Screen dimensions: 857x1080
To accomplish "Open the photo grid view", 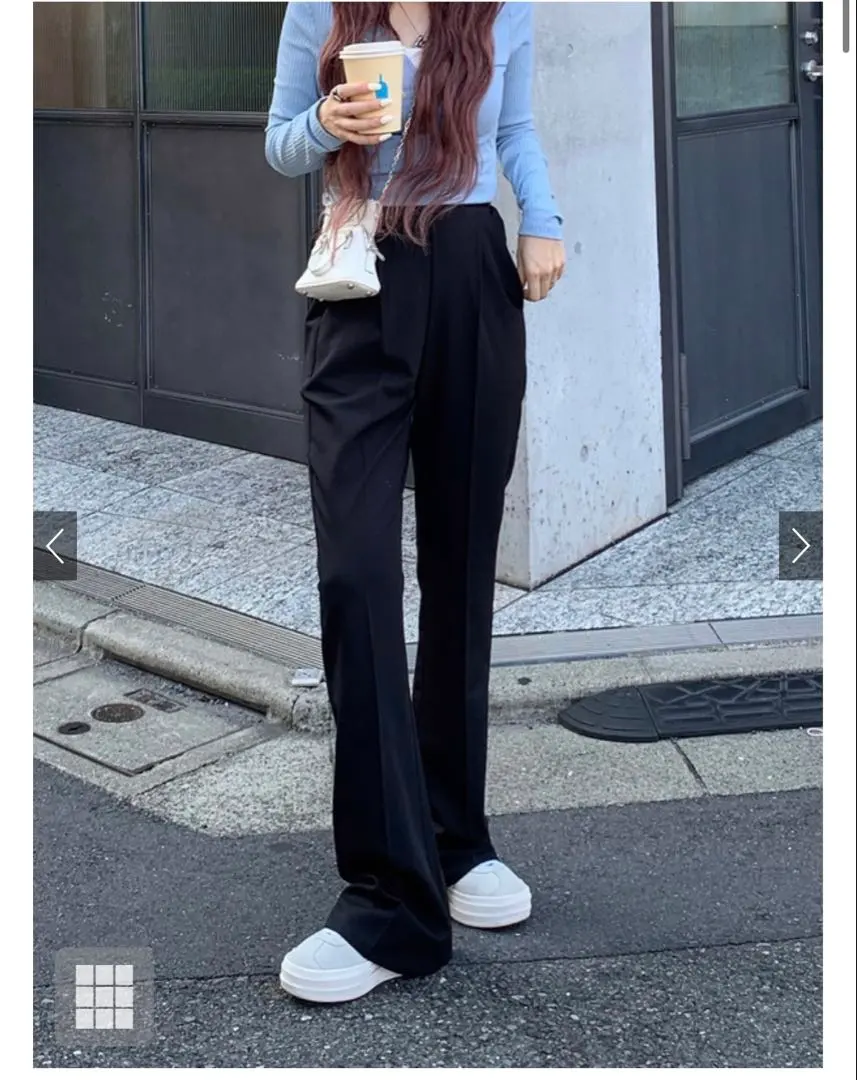I will [104, 996].
